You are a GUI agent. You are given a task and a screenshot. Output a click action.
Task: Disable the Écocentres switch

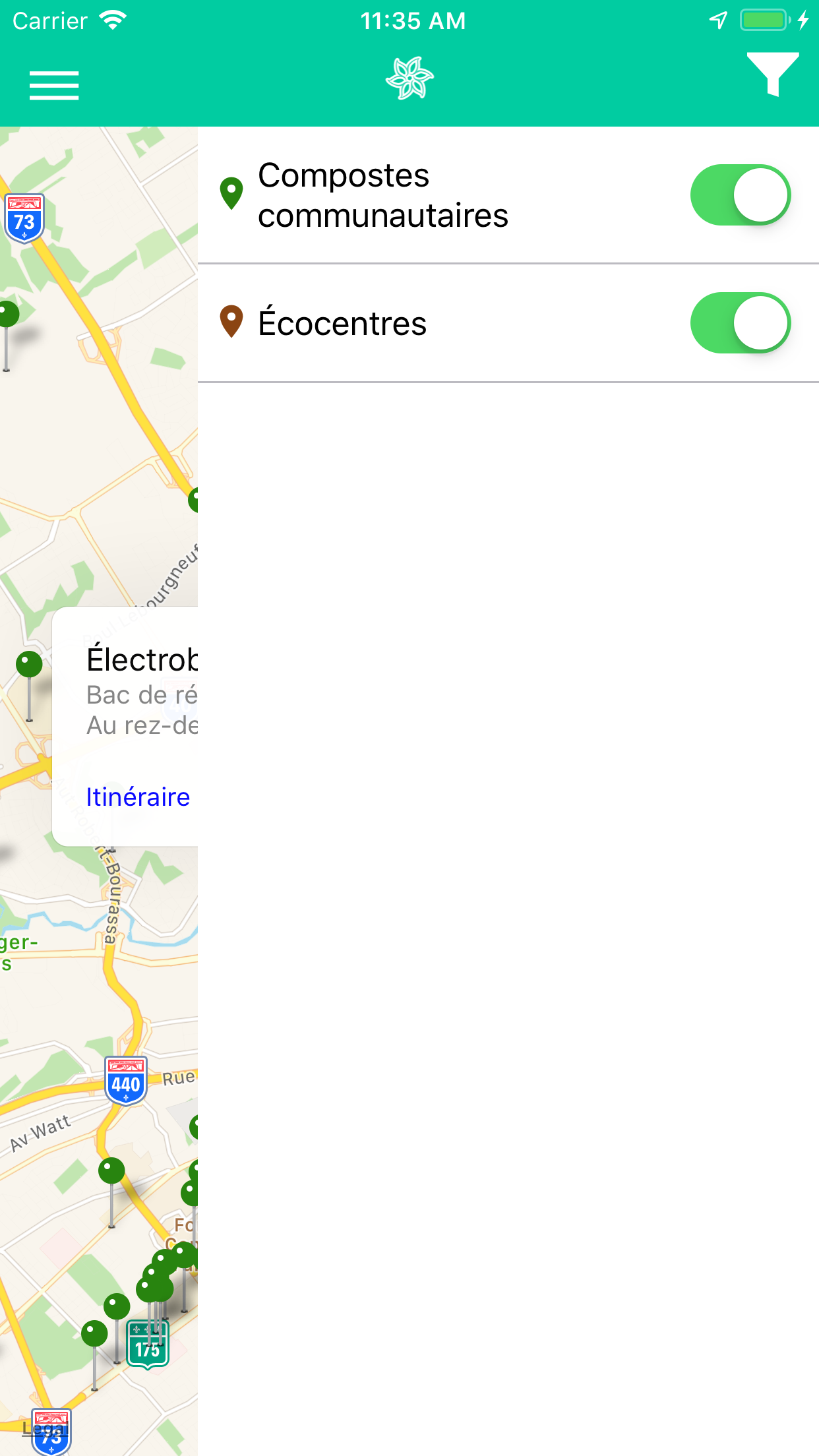coord(741,323)
